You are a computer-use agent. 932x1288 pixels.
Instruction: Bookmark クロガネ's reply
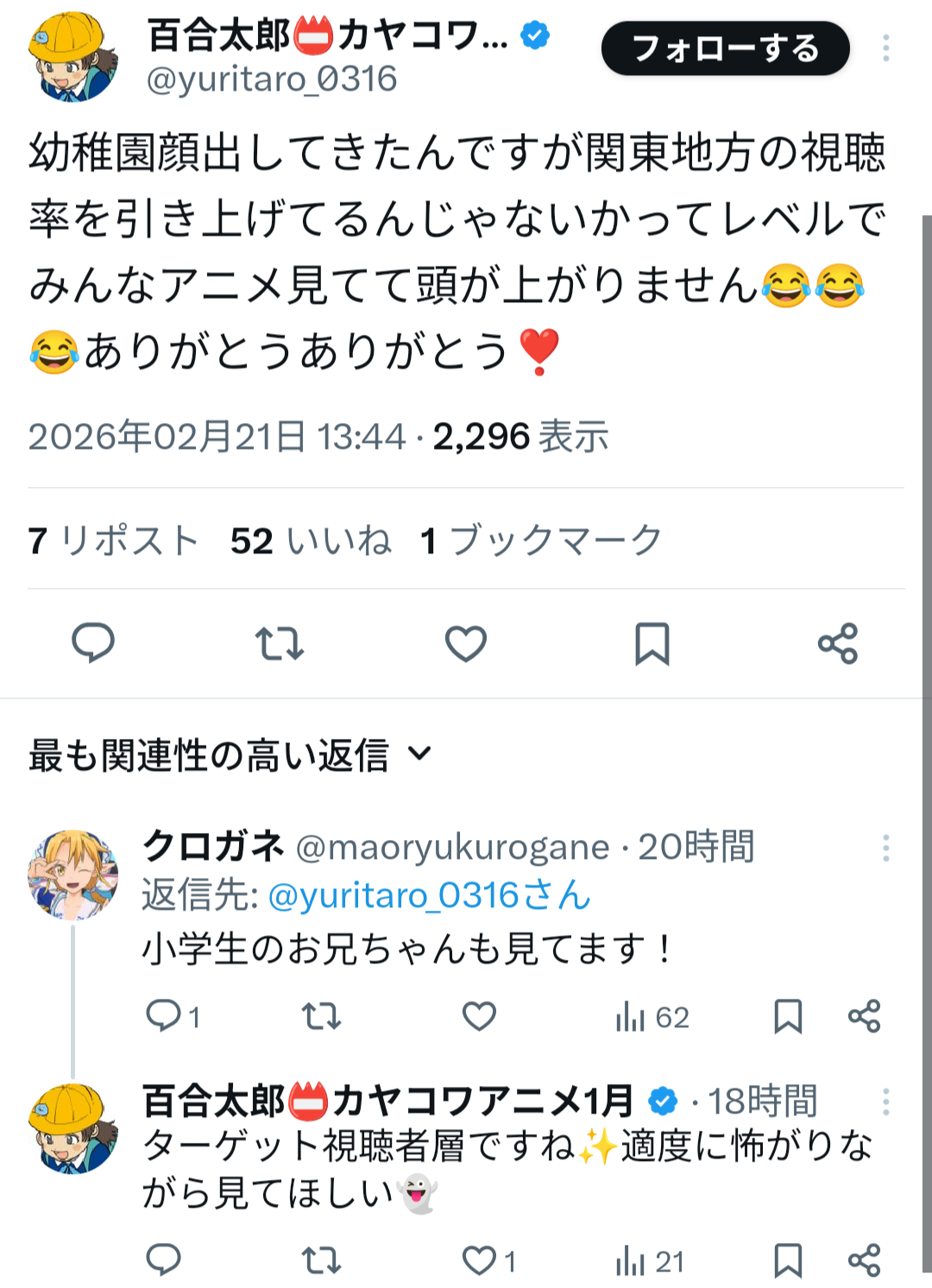pyautogui.click(x=788, y=1016)
